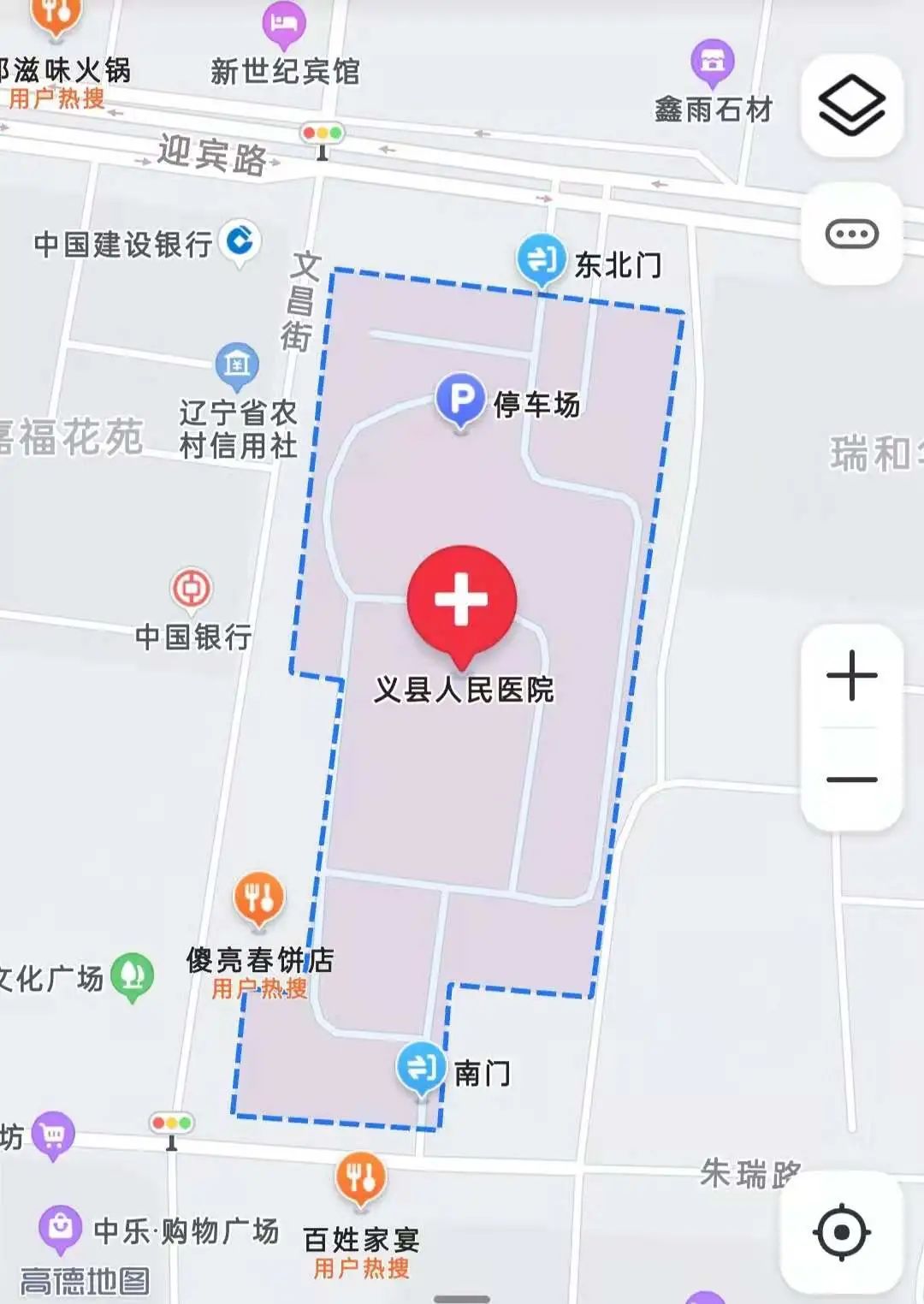Open the 百姓家宴 restaurant marker
The height and width of the screenshot is (1304, 924).
(x=360, y=1178)
